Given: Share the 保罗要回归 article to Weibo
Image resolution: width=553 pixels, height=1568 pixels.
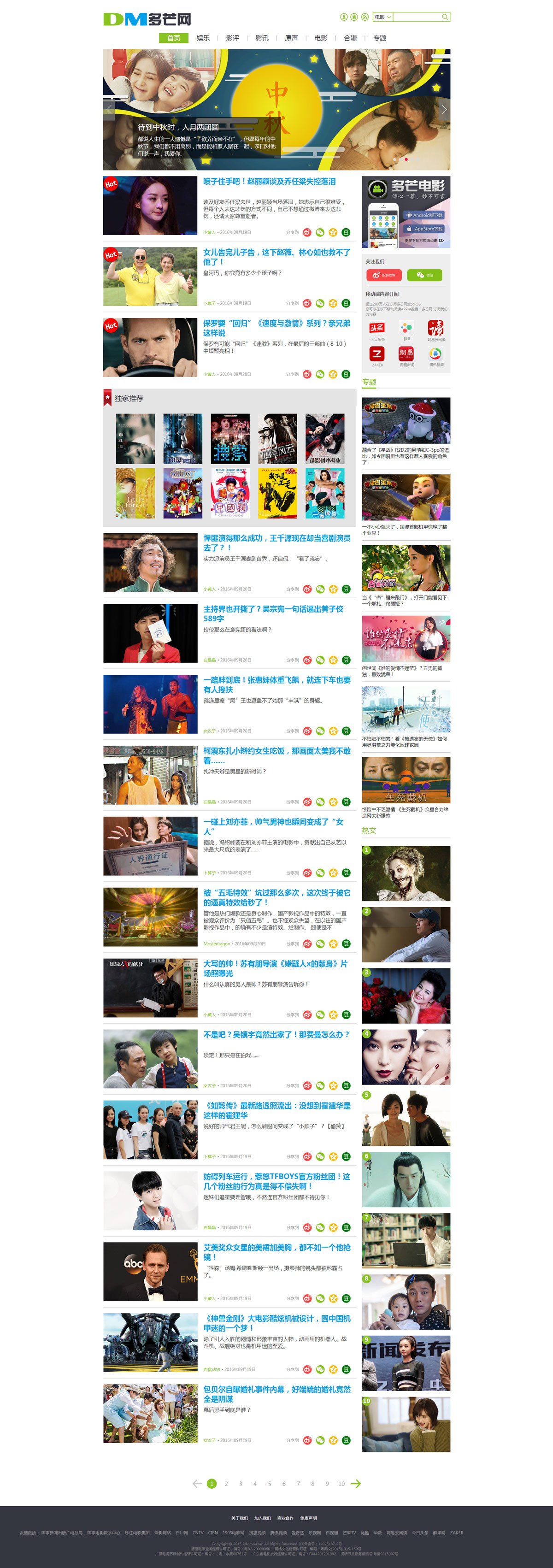Looking at the screenshot, I should coord(307,374).
